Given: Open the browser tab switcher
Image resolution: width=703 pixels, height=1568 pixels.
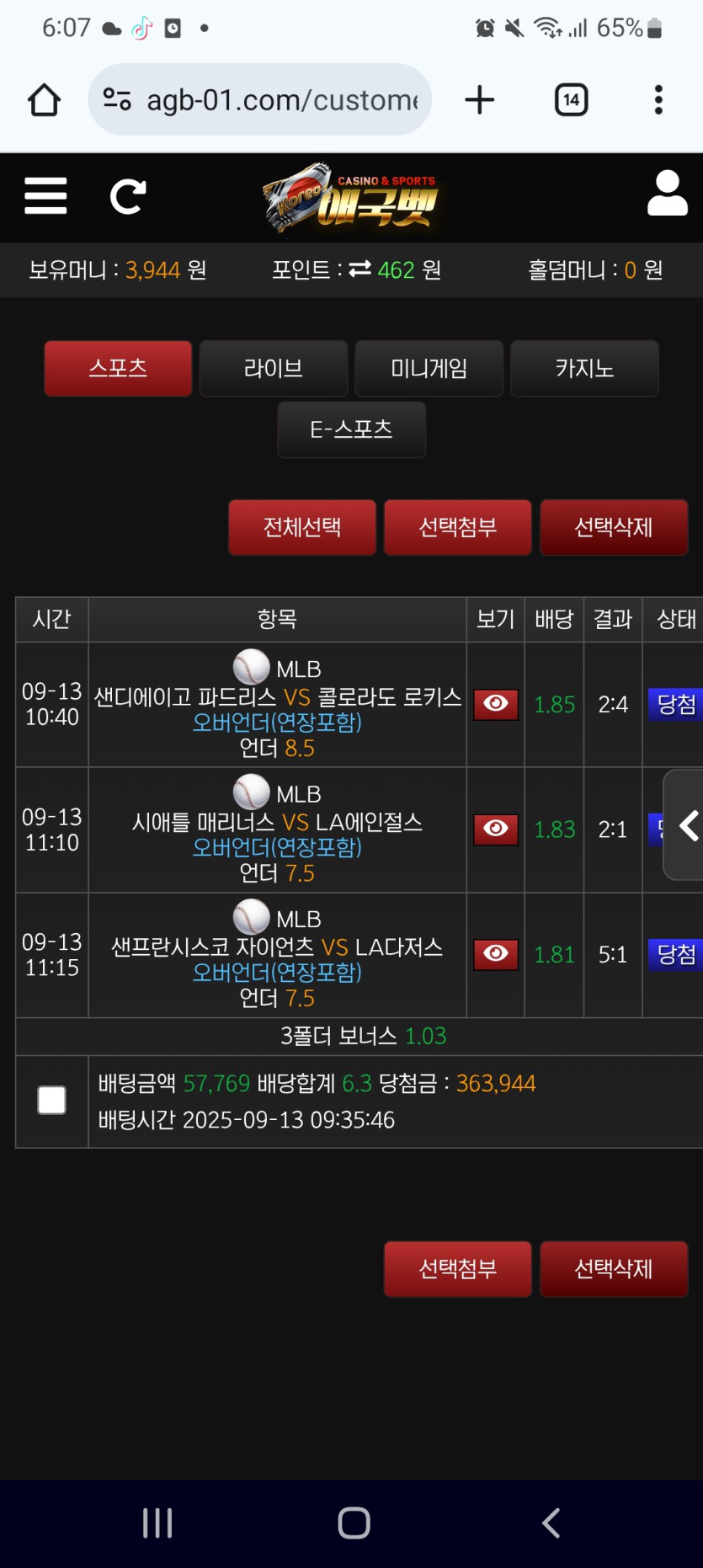Looking at the screenshot, I should click(x=571, y=100).
